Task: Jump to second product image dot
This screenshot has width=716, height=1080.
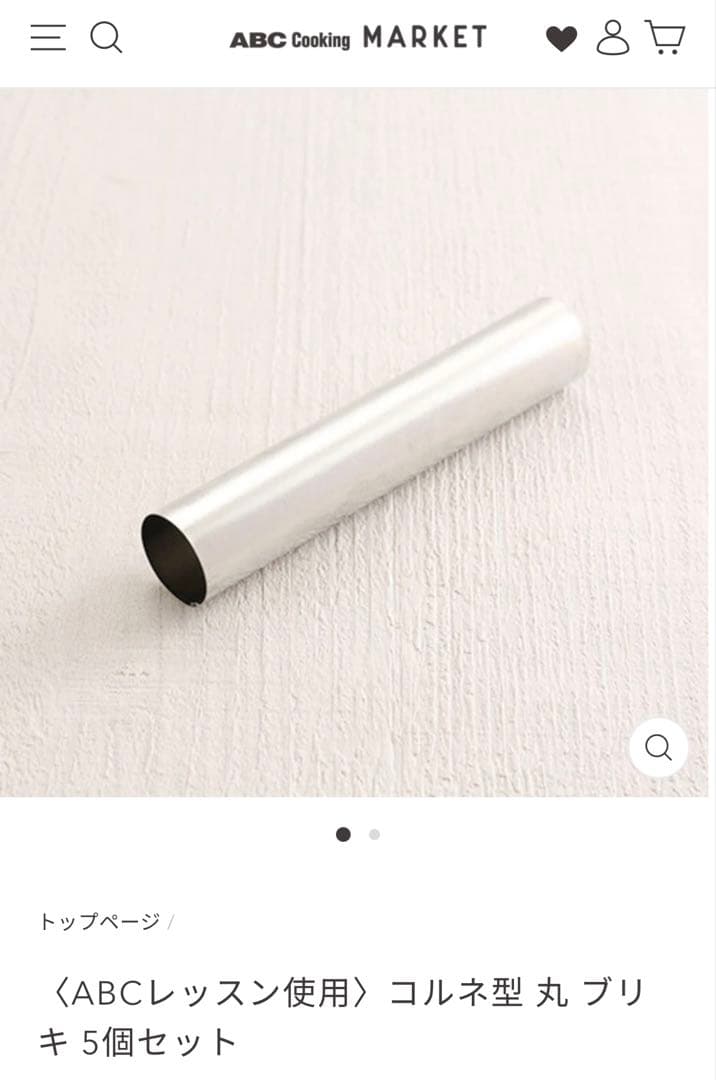Action: (x=374, y=834)
